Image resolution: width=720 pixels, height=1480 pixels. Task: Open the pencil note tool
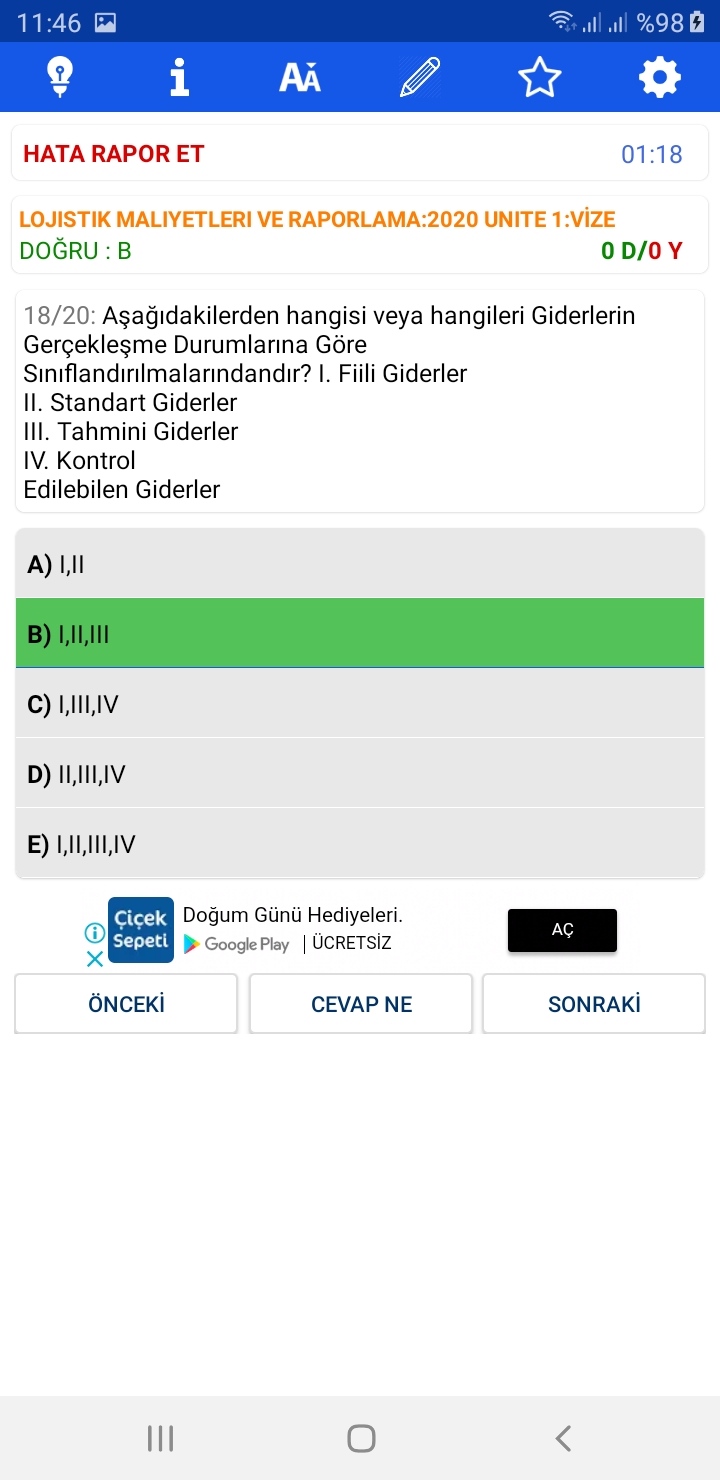420,77
